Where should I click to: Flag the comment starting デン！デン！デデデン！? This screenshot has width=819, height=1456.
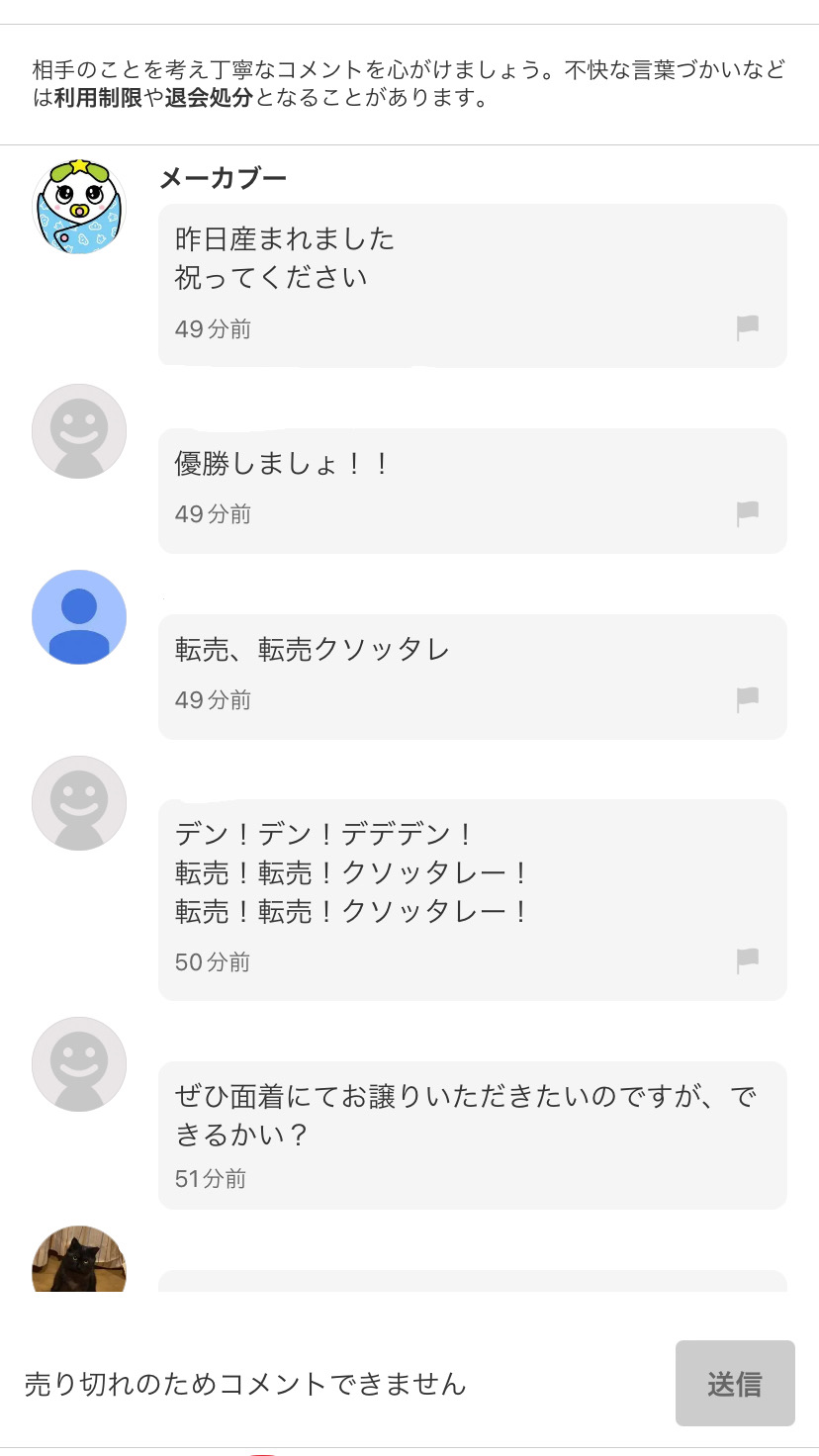pyautogui.click(x=748, y=959)
